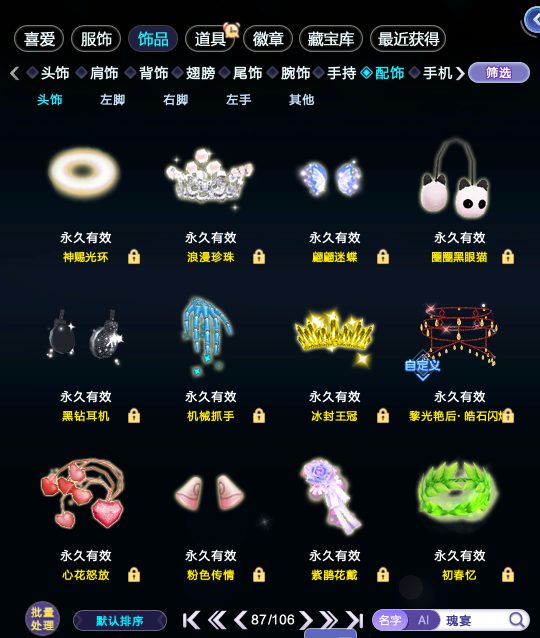Jump to the first page
The height and width of the screenshot is (638, 540).
pyautogui.click(x=191, y=621)
